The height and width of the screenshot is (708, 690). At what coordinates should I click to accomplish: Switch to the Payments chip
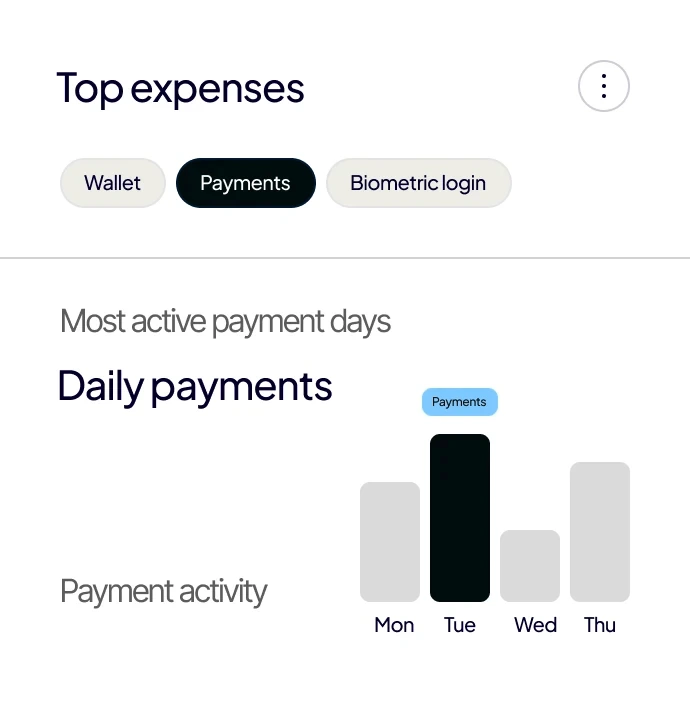pyautogui.click(x=246, y=183)
